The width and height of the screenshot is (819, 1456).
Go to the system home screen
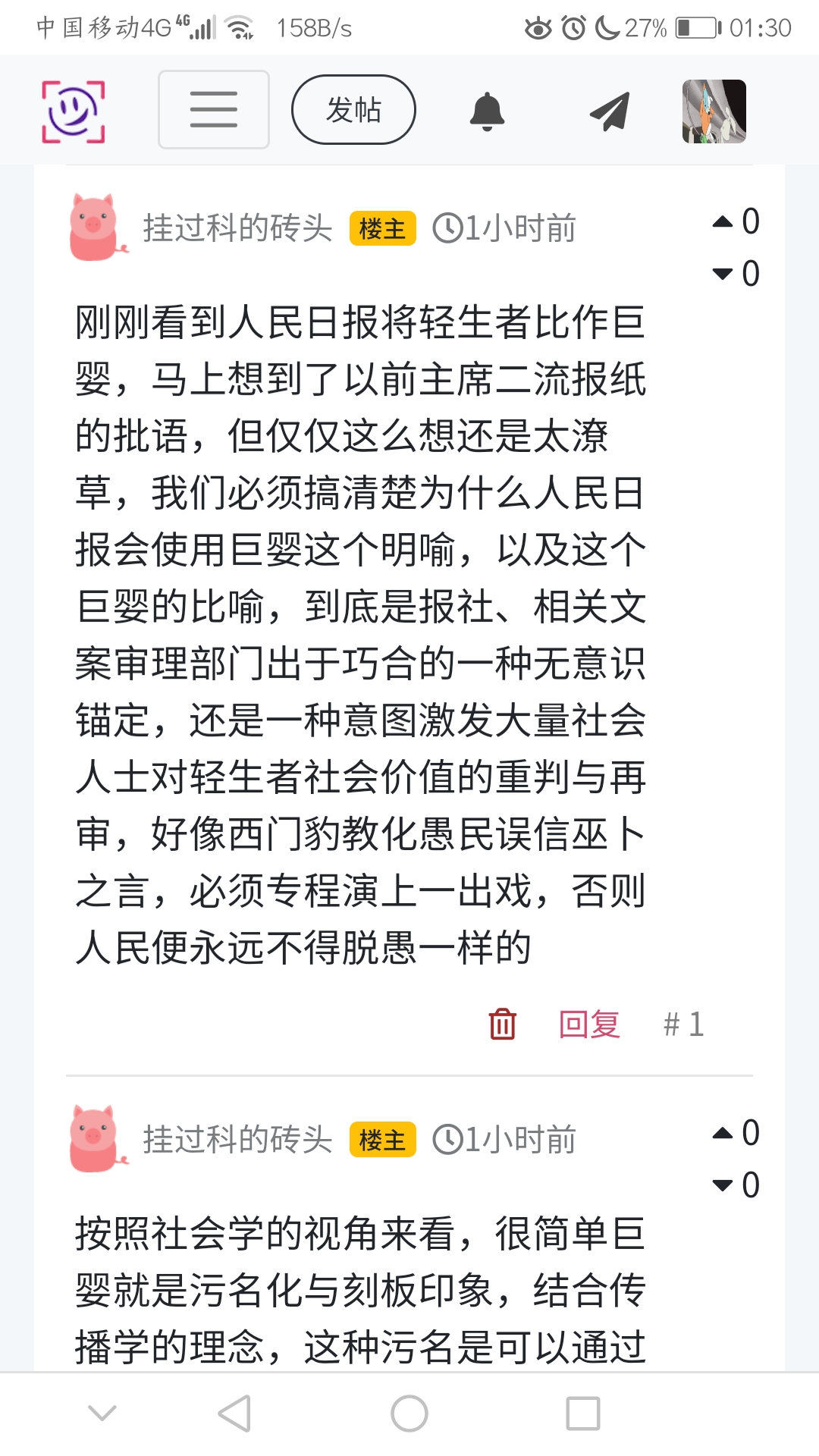click(409, 1414)
